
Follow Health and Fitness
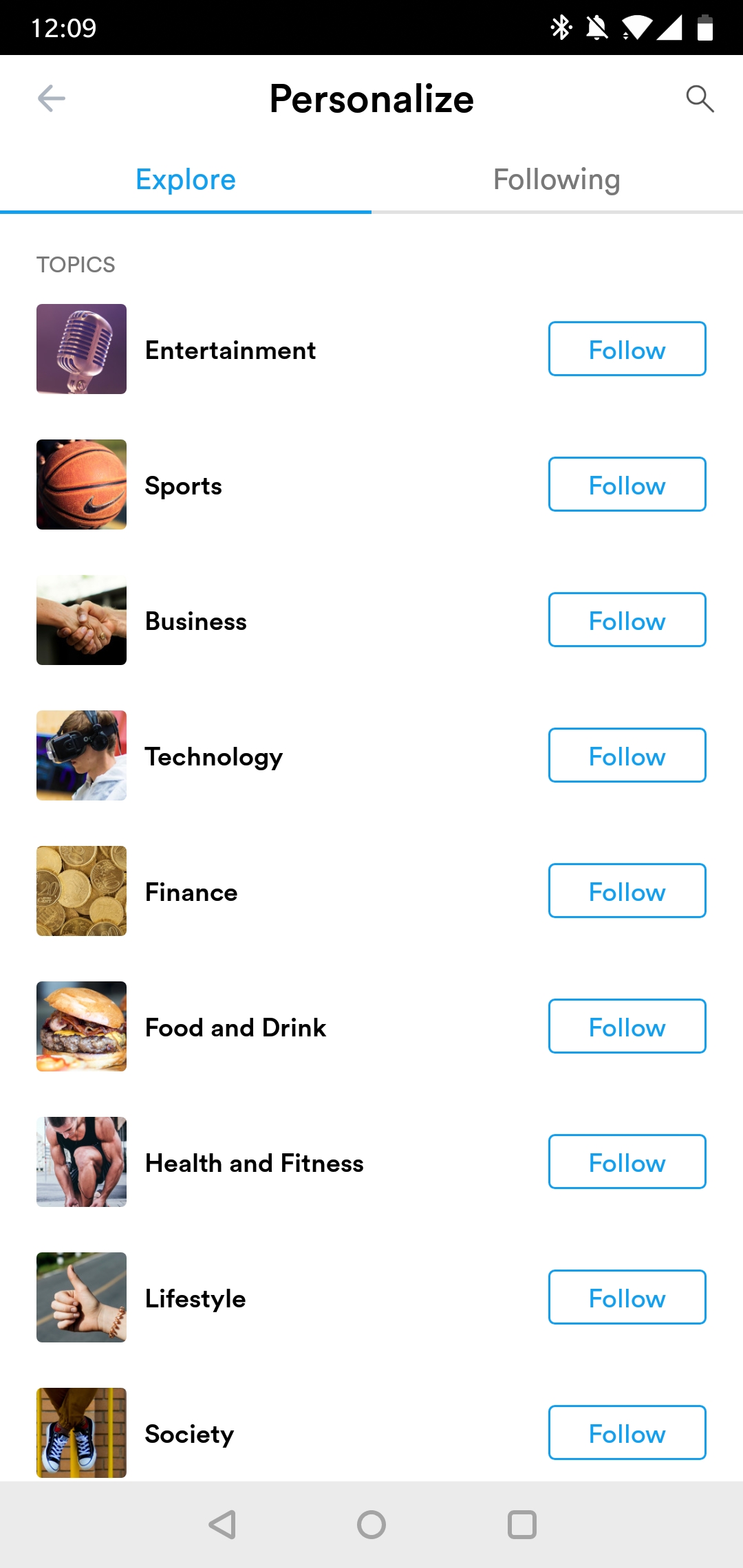tap(627, 1162)
